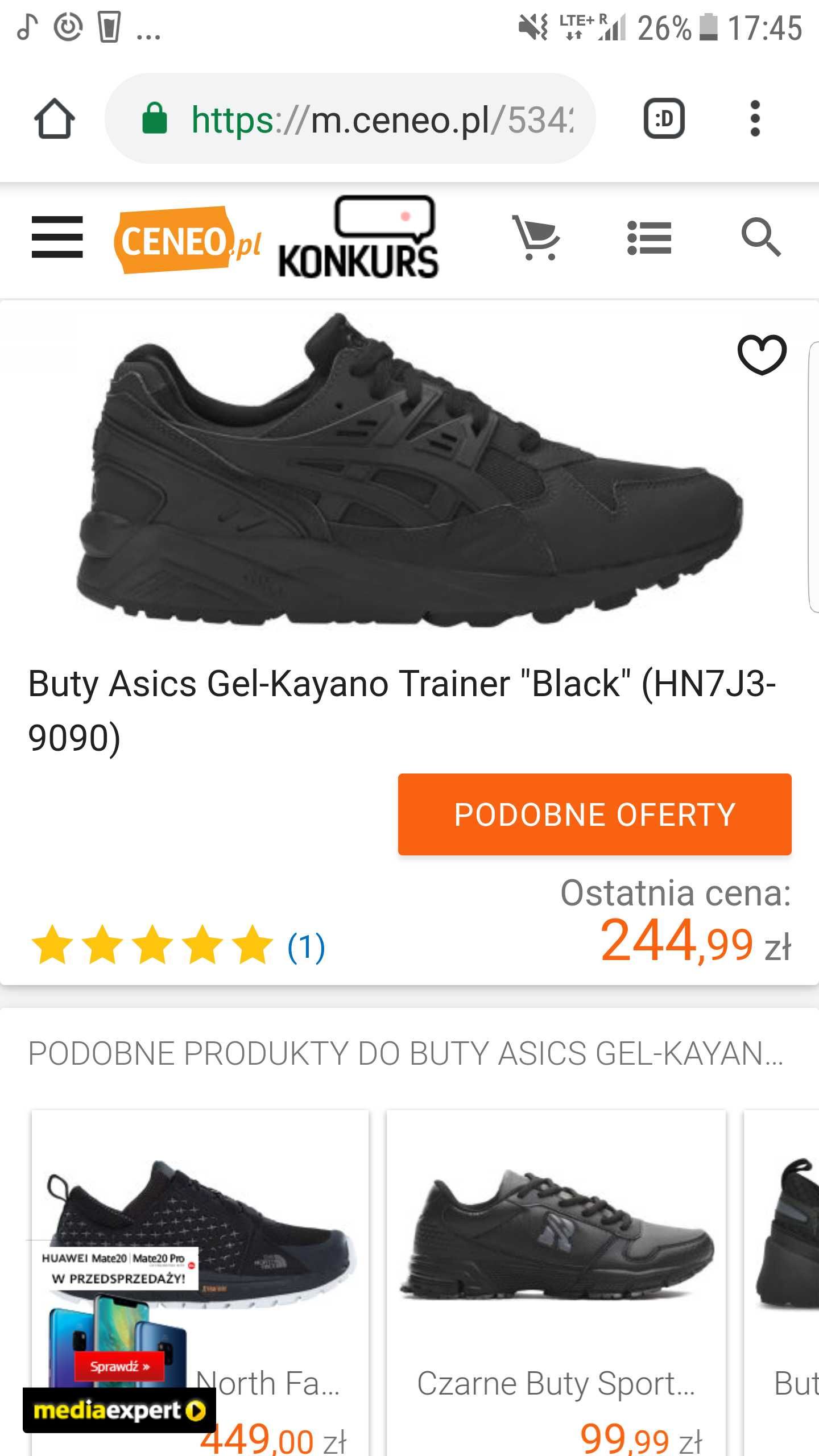
Task: Search Ceneo with the magnifier icon
Action: (761, 237)
